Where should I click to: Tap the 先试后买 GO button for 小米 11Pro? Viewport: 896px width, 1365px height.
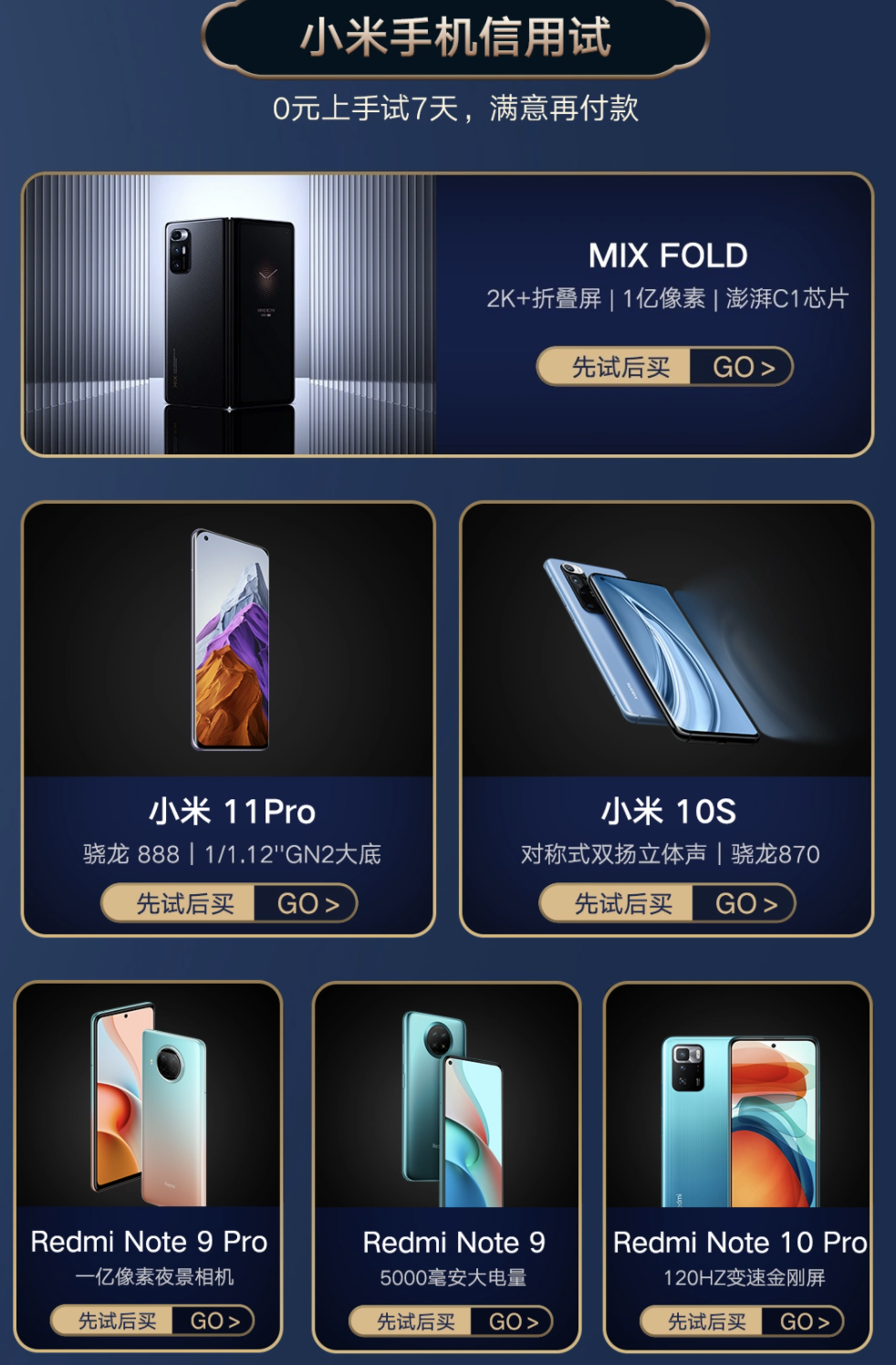tap(229, 903)
